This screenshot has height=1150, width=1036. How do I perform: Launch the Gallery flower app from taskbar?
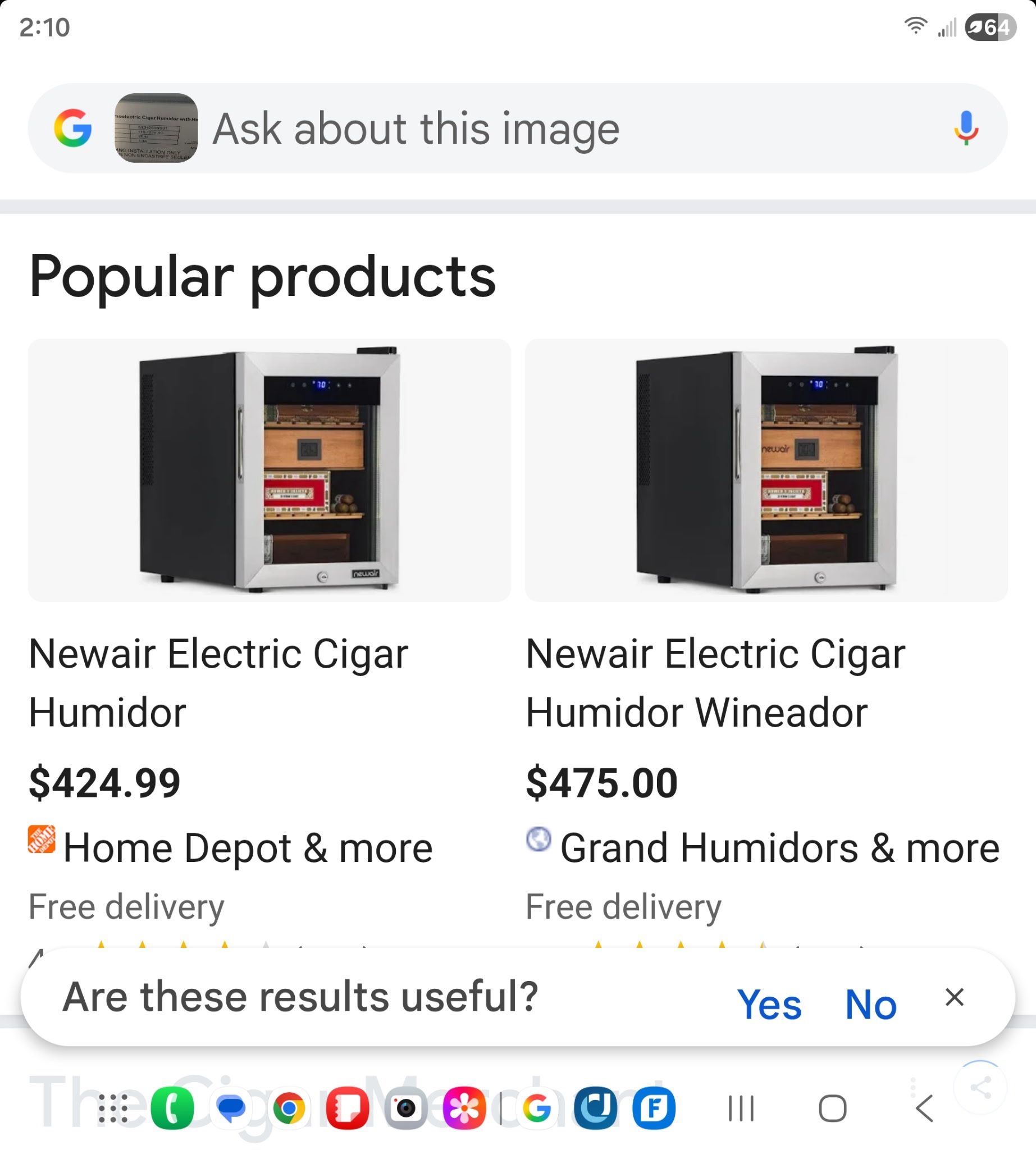click(464, 1108)
